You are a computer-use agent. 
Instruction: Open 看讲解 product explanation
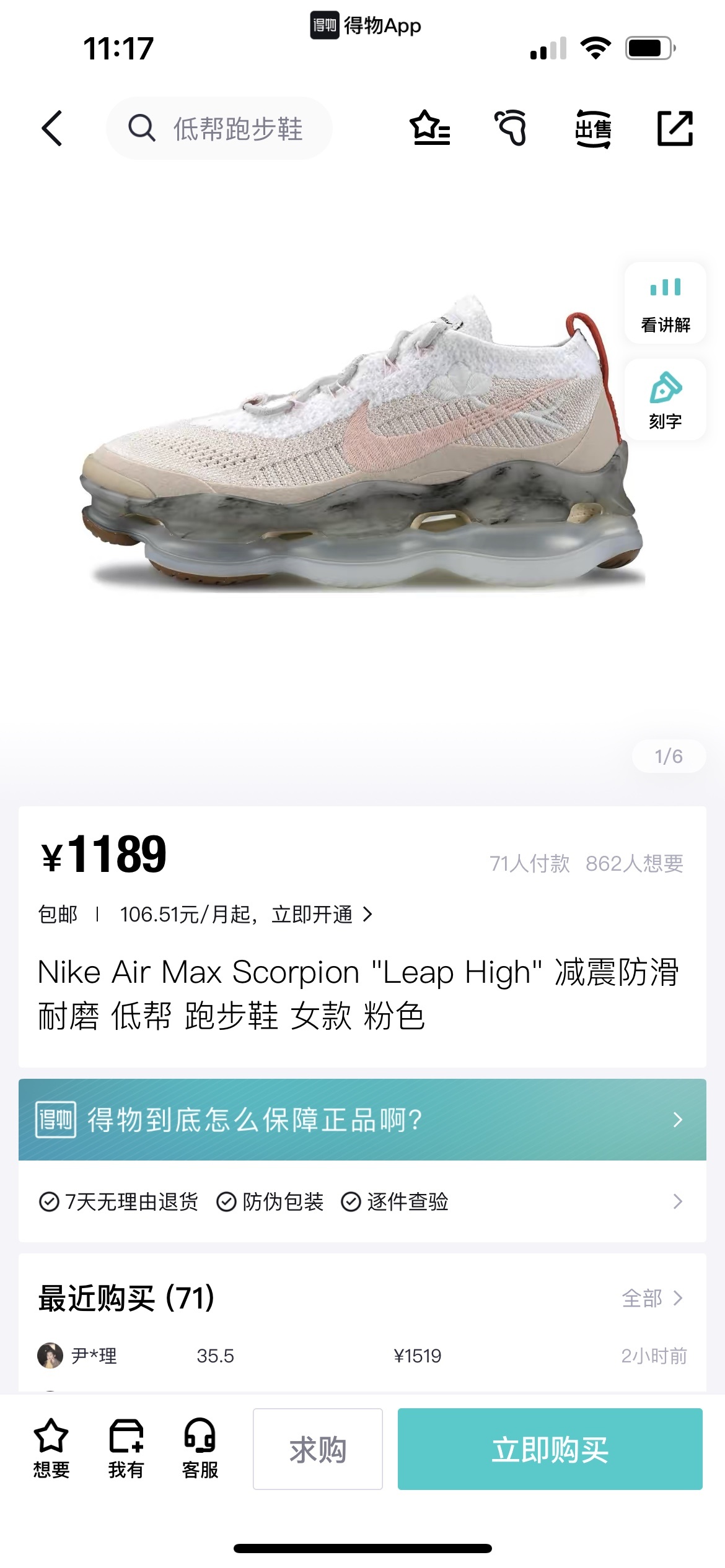pyautogui.click(x=665, y=303)
